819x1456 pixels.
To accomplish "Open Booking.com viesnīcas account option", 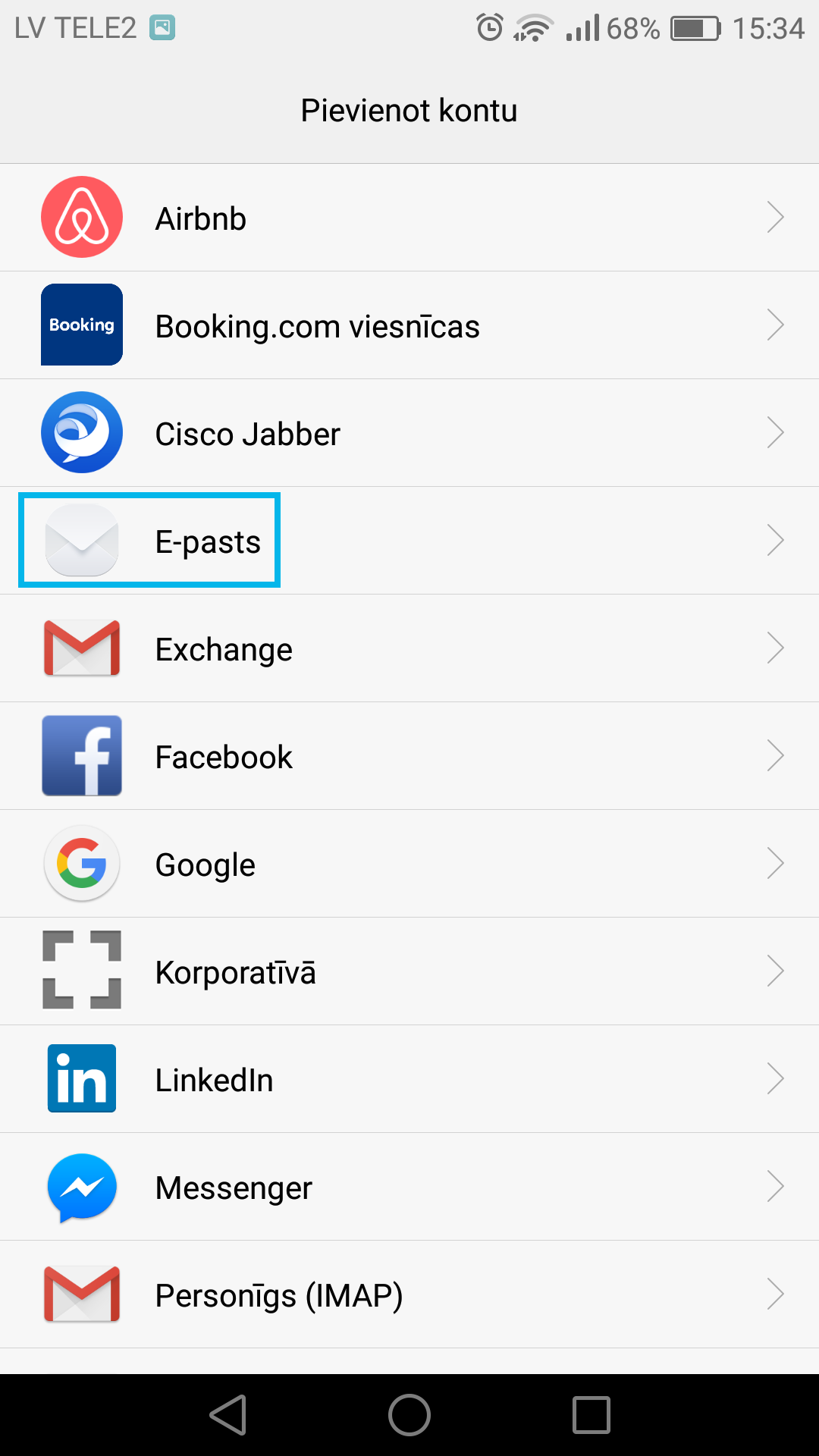I will pos(409,325).
